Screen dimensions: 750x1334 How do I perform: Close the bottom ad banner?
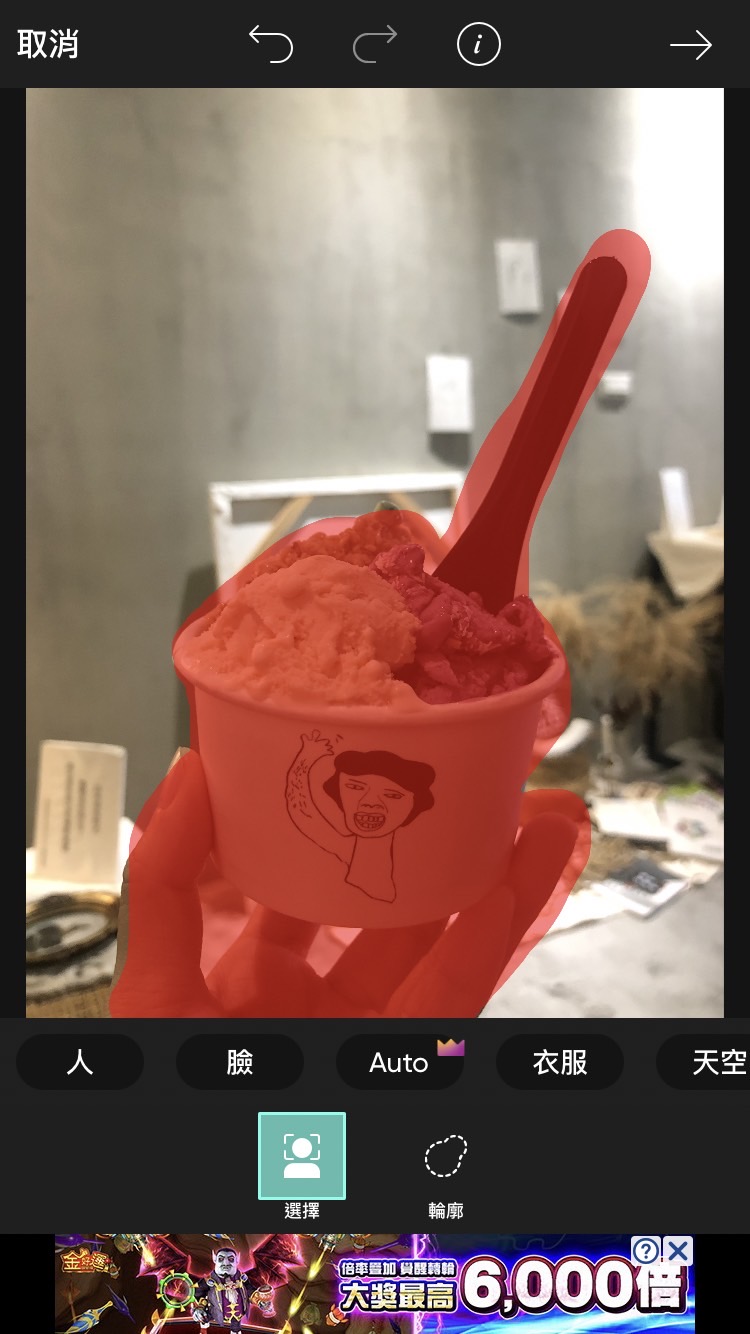pyautogui.click(x=678, y=1250)
